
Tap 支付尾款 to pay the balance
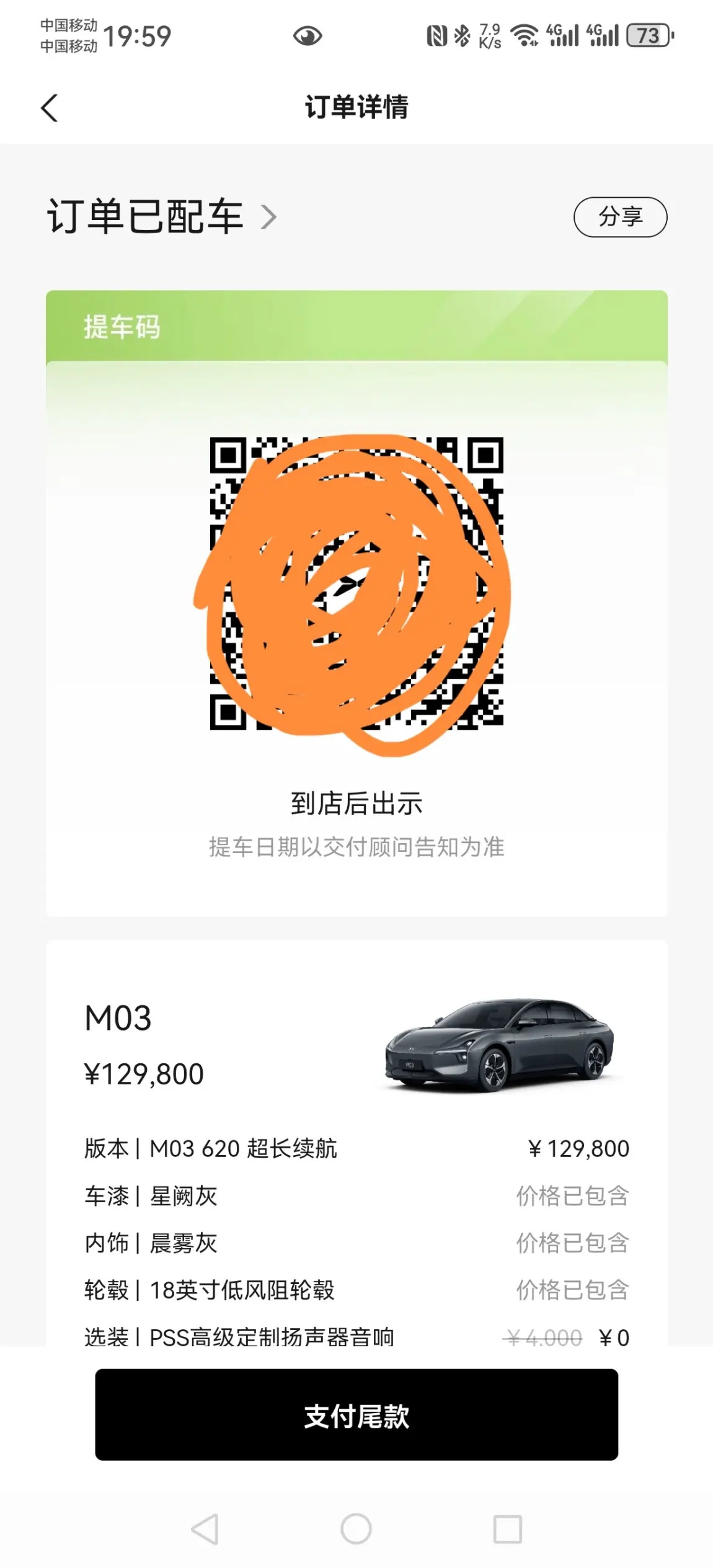click(x=356, y=1415)
